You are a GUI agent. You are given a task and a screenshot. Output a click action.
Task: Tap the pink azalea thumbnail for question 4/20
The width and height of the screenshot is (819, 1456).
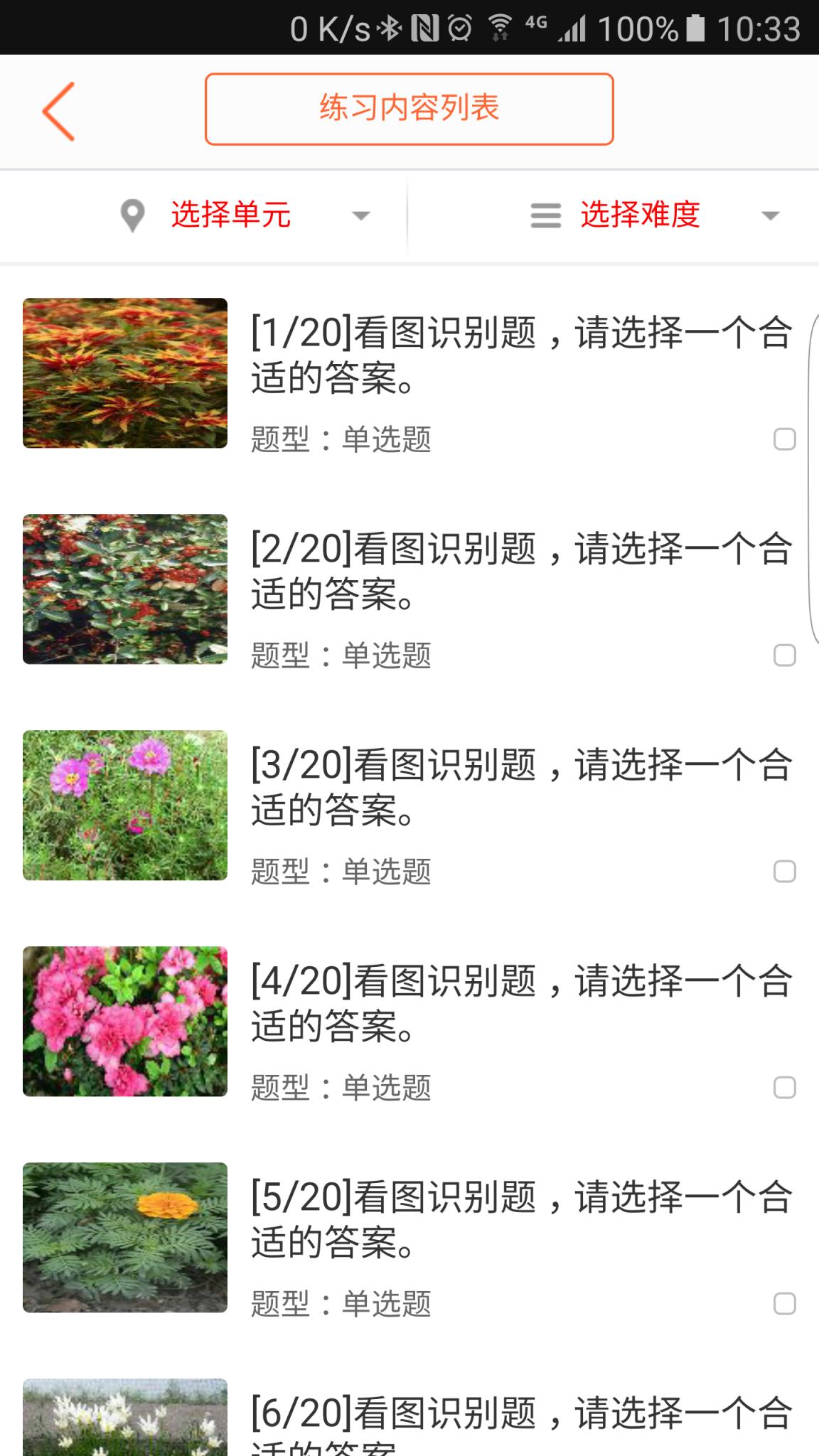coord(125,1022)
